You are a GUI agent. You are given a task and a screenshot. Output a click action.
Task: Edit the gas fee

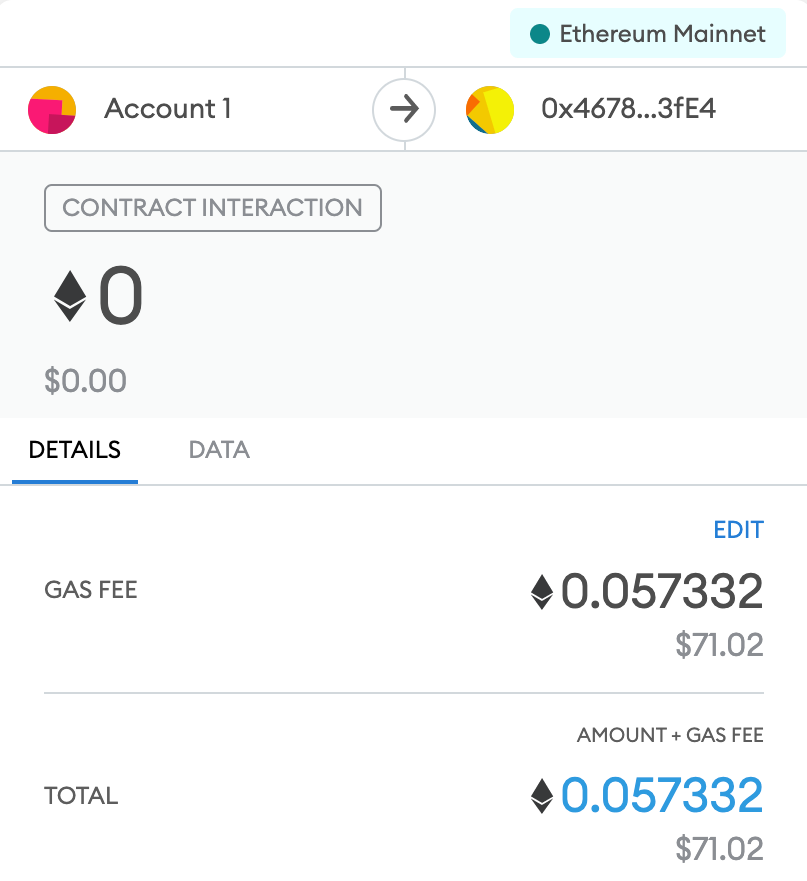point(738,530)
